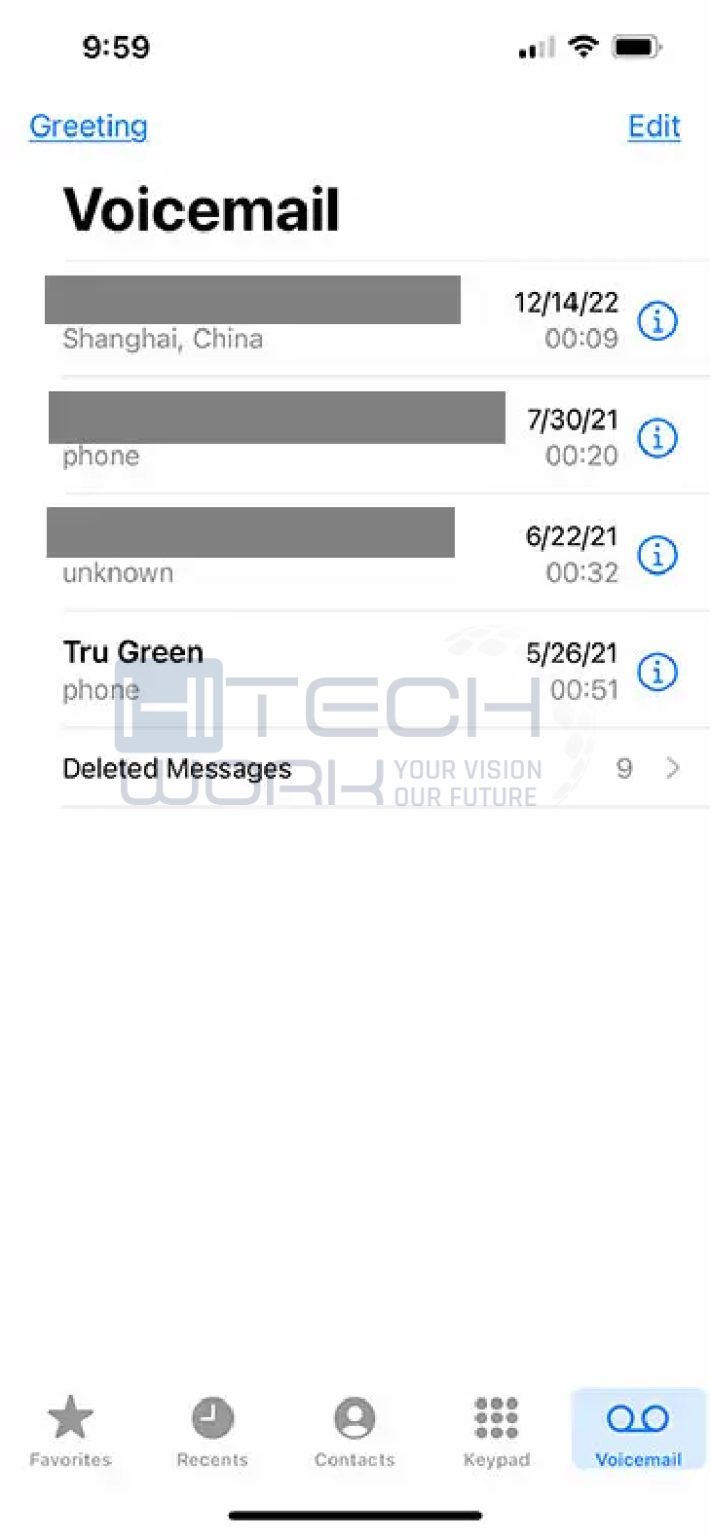The height and width of the screenshot is (1536, 711).
Task: Play the Tru Green voicemail
Action: (x=340, y=670)
